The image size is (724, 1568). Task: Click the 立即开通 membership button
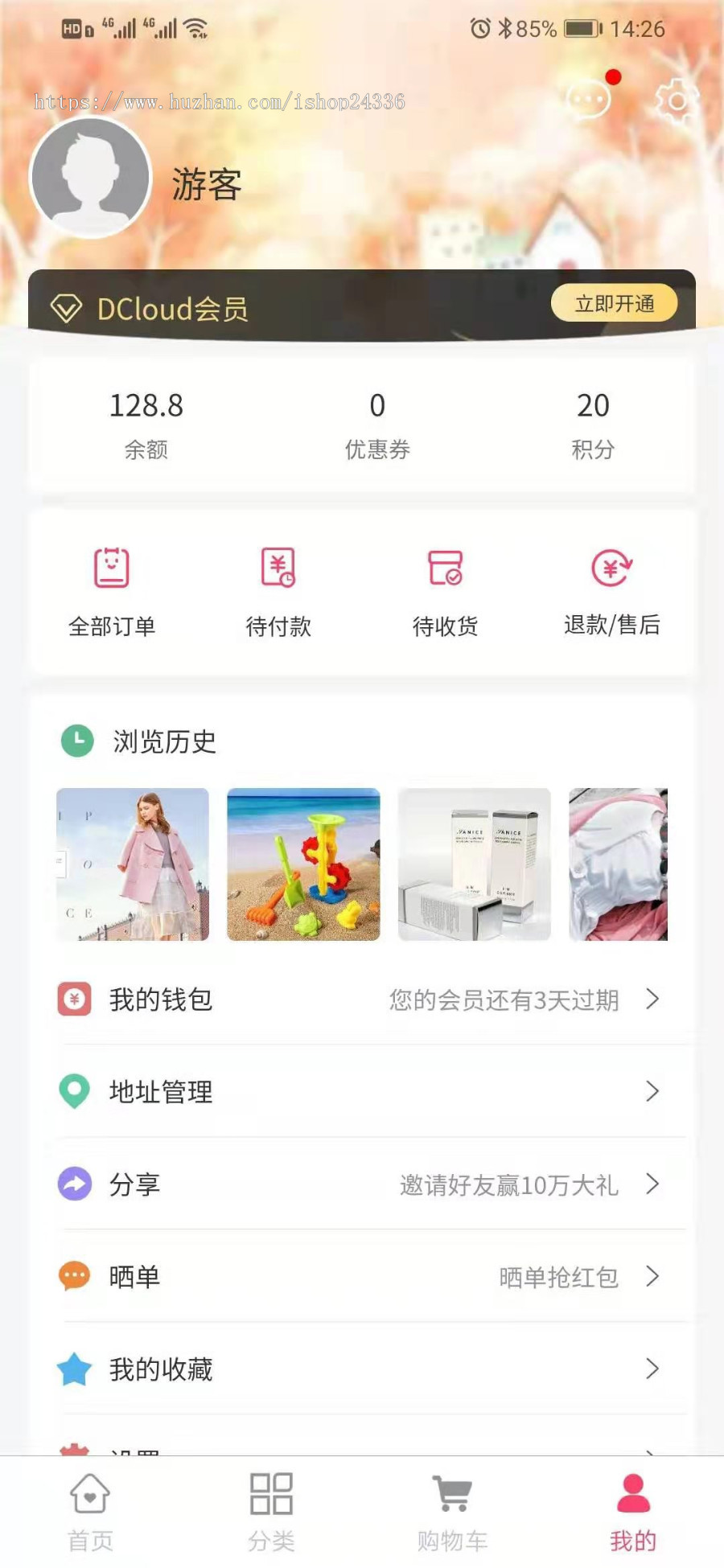coord(615,303)
